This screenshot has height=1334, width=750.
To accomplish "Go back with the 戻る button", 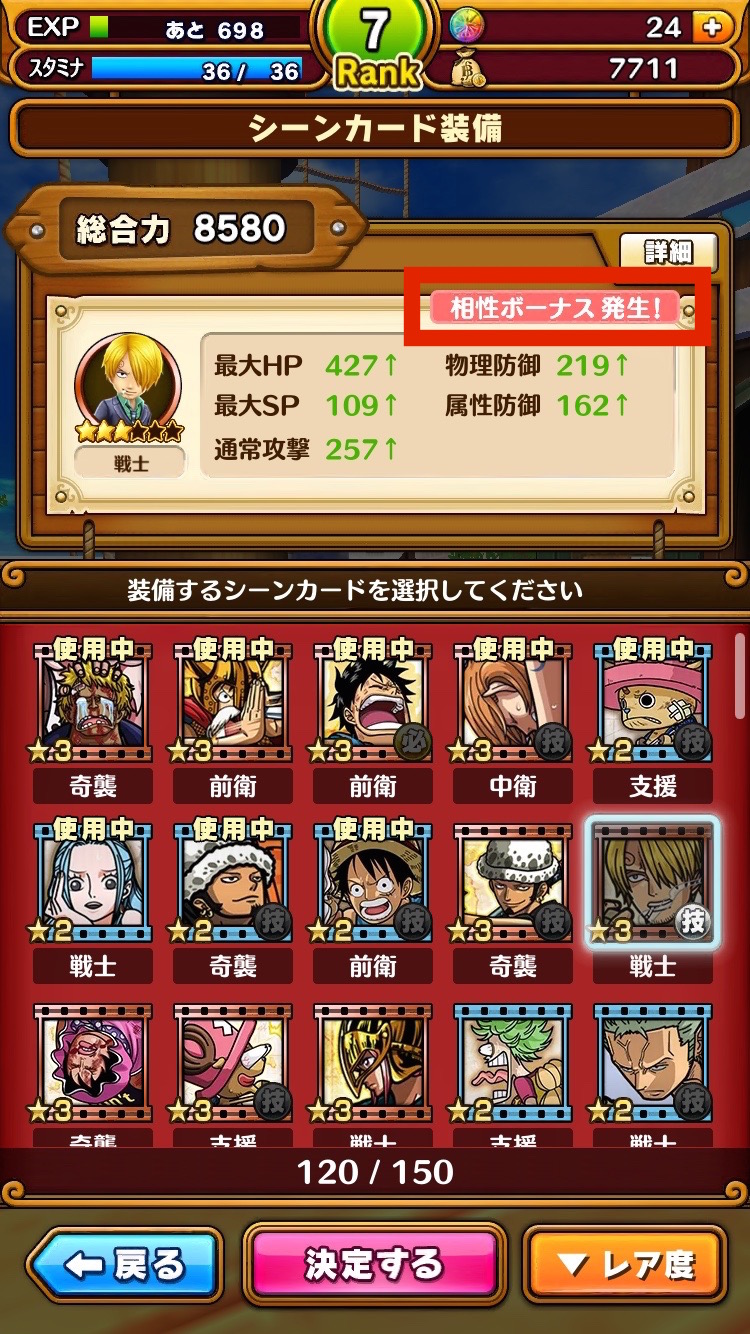I will pyautogui.click(x=124, y=1265).
